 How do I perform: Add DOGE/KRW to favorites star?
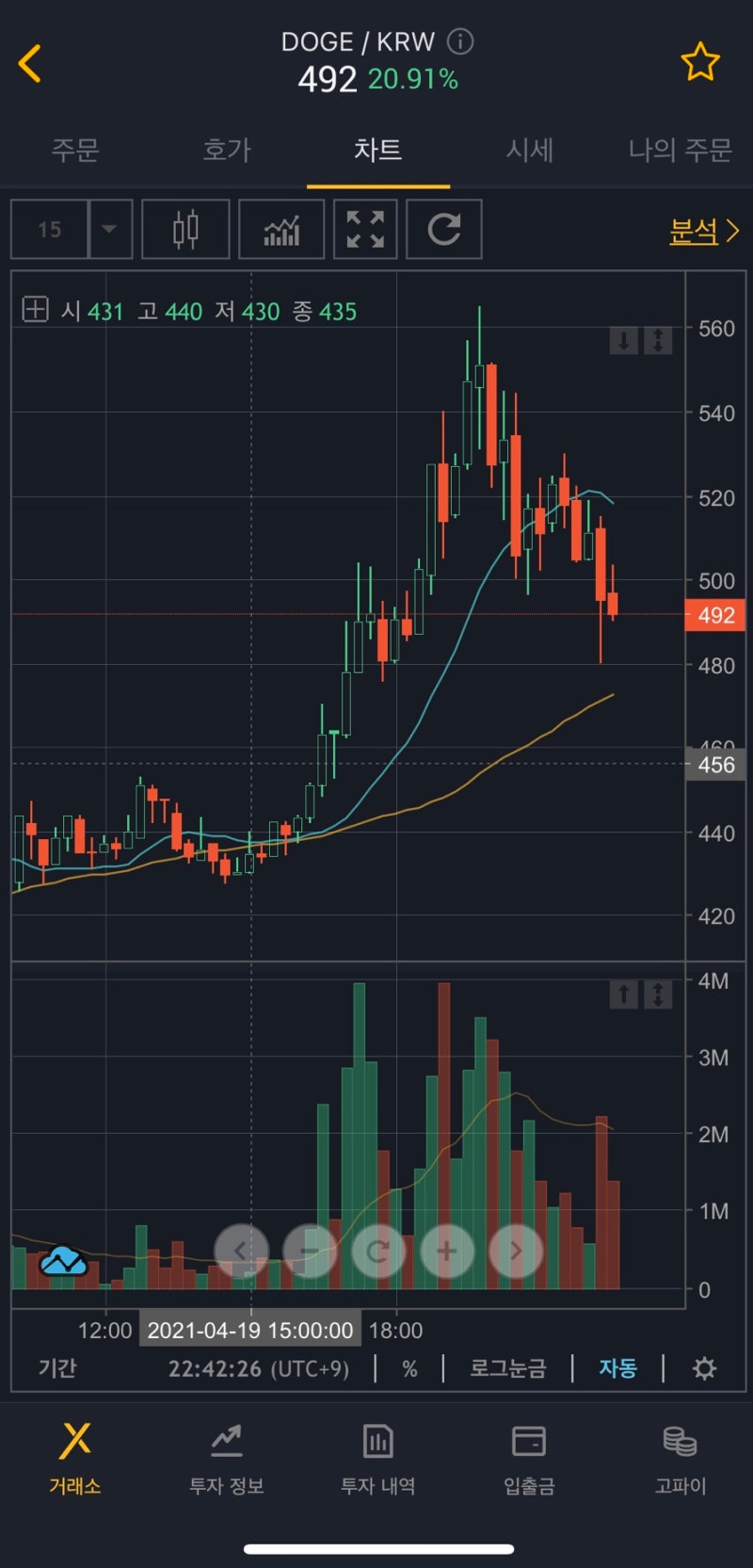699,62
